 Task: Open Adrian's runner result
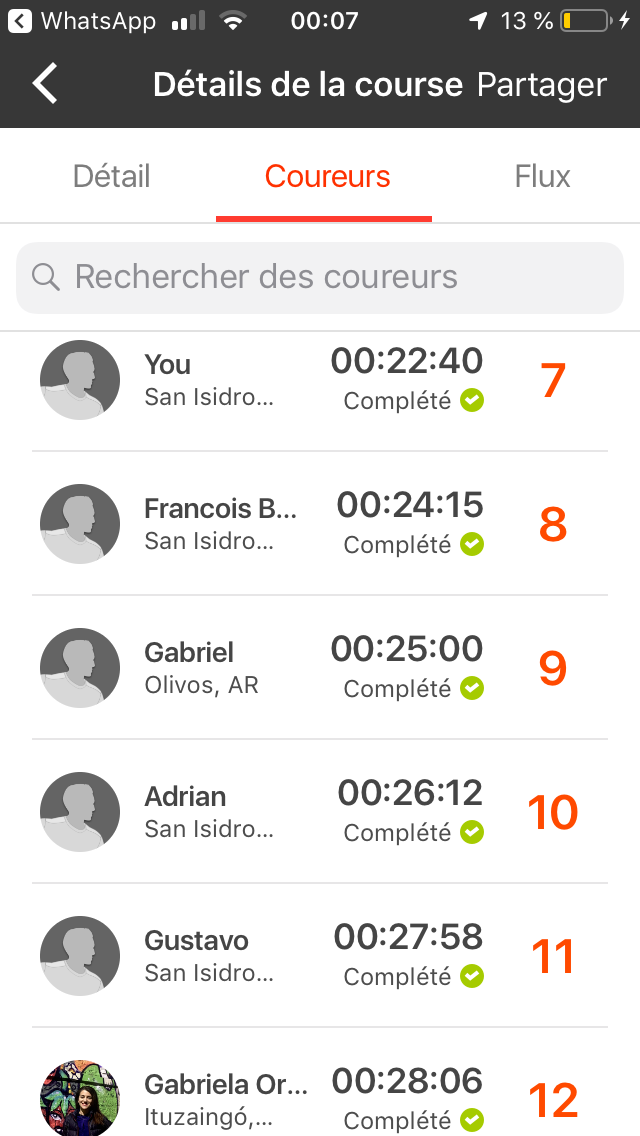point(320,811)
